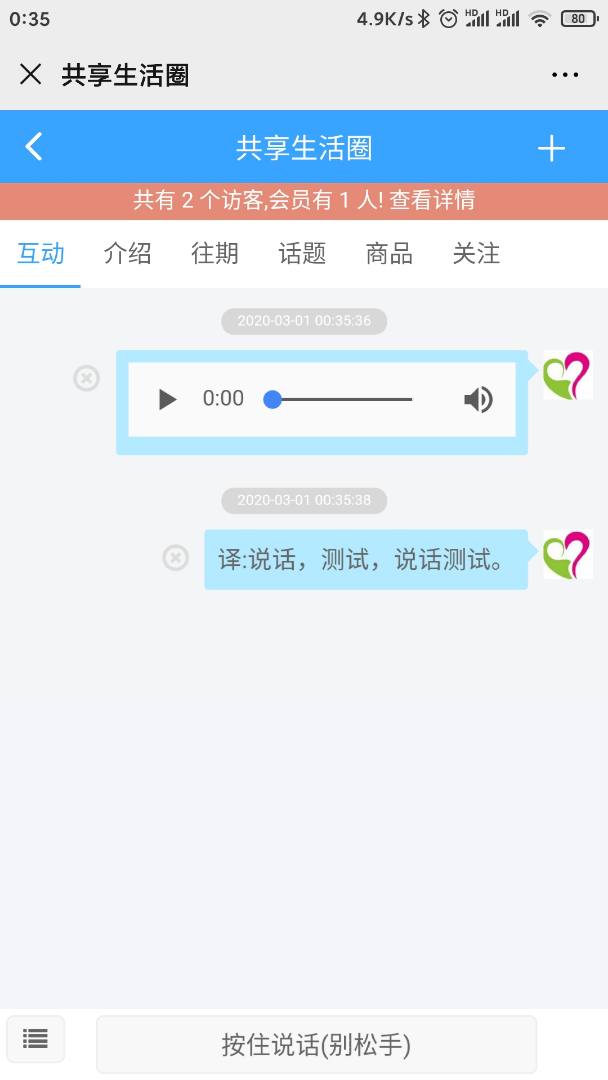The width and height of the screenshot is (608, 1080).
Task: Open the sender avatar beside the voice message
Action: (567, 375)
